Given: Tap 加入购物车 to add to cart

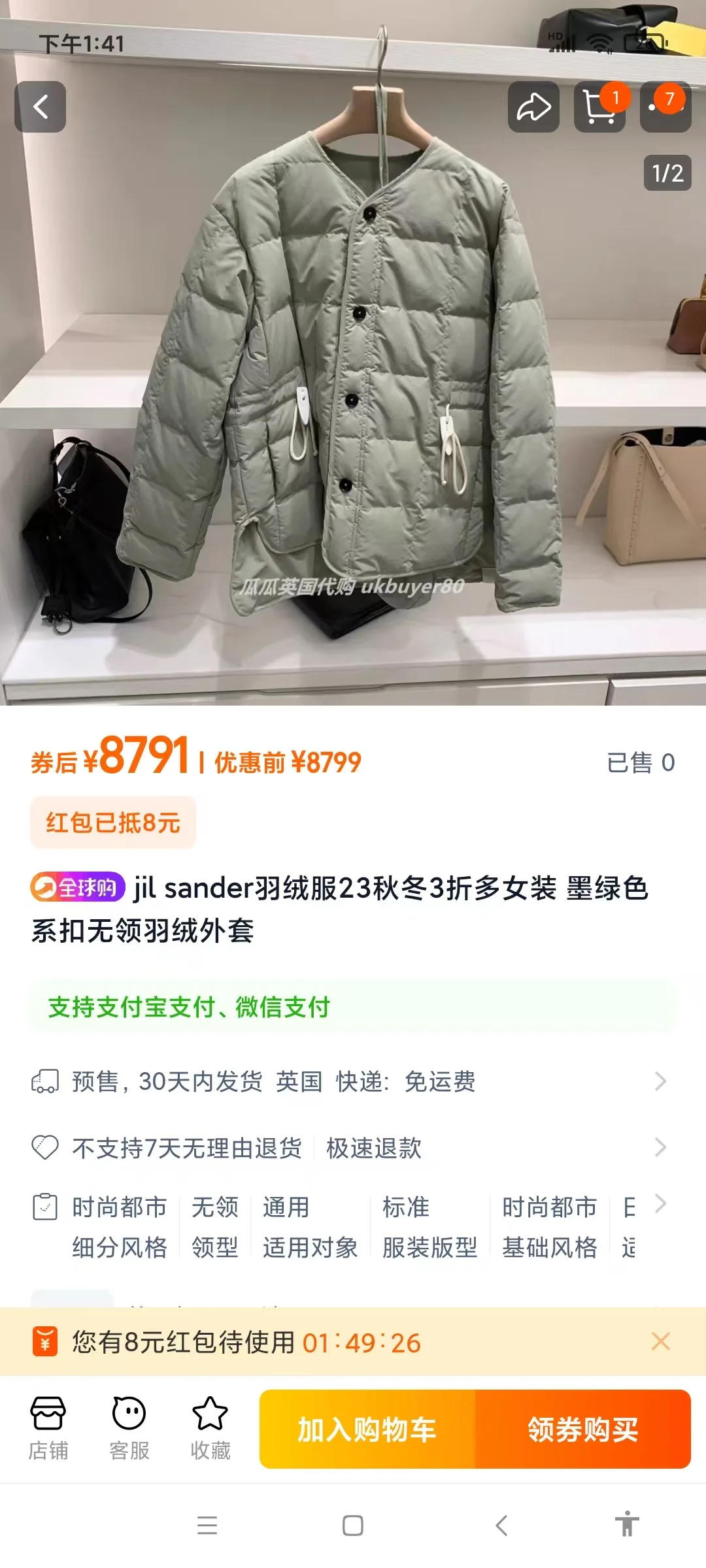Looking at the screenshot, I should 367,1429.
